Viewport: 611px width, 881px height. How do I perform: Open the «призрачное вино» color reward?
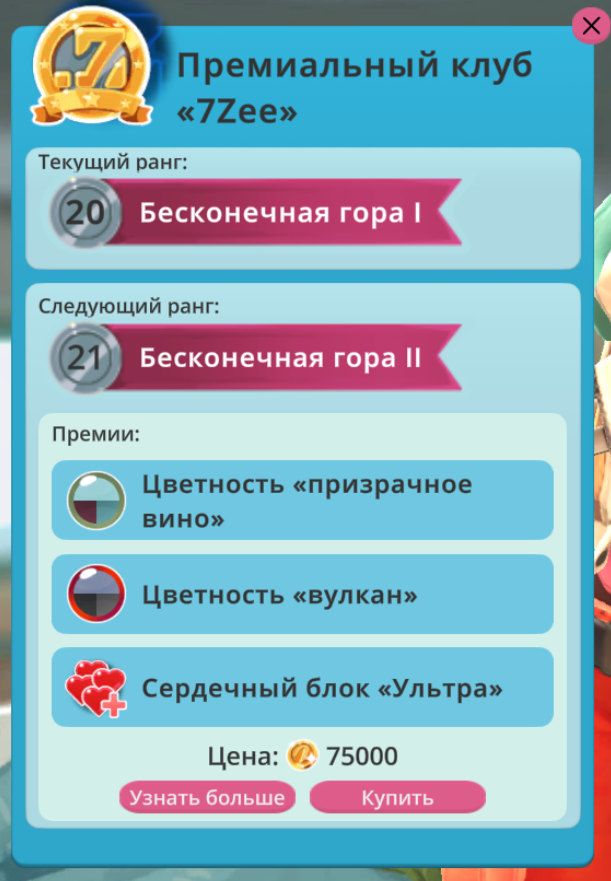pos(302,500)
